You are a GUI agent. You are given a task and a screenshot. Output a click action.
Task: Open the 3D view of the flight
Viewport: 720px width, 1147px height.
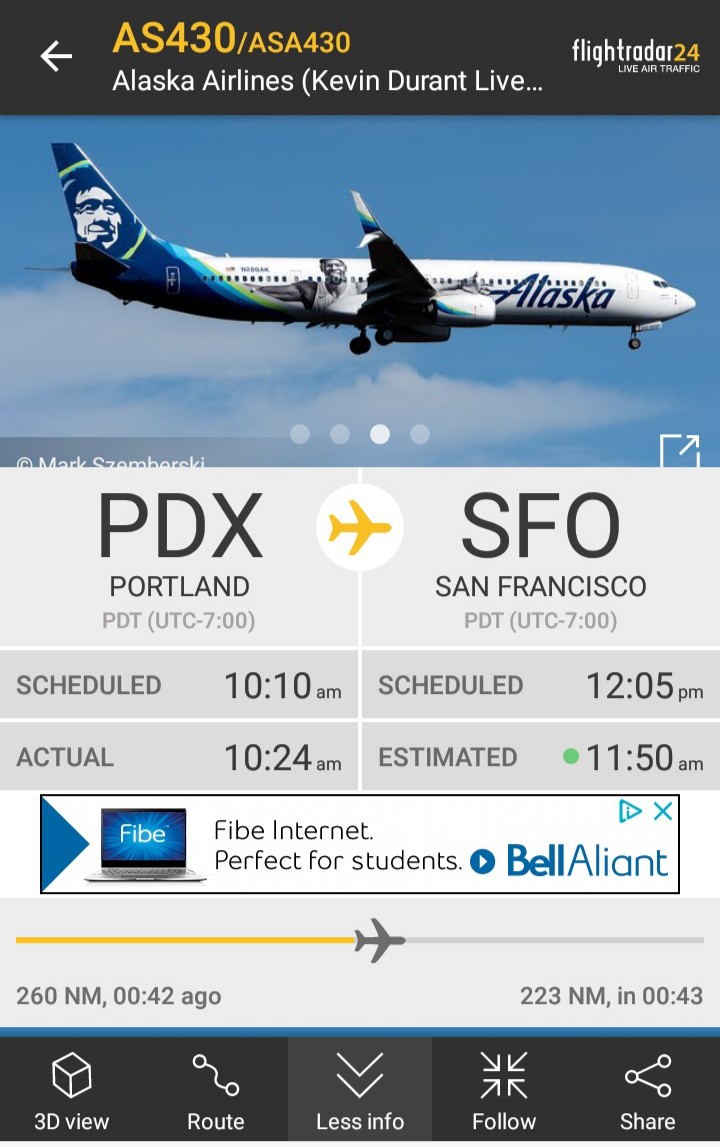71,1091
